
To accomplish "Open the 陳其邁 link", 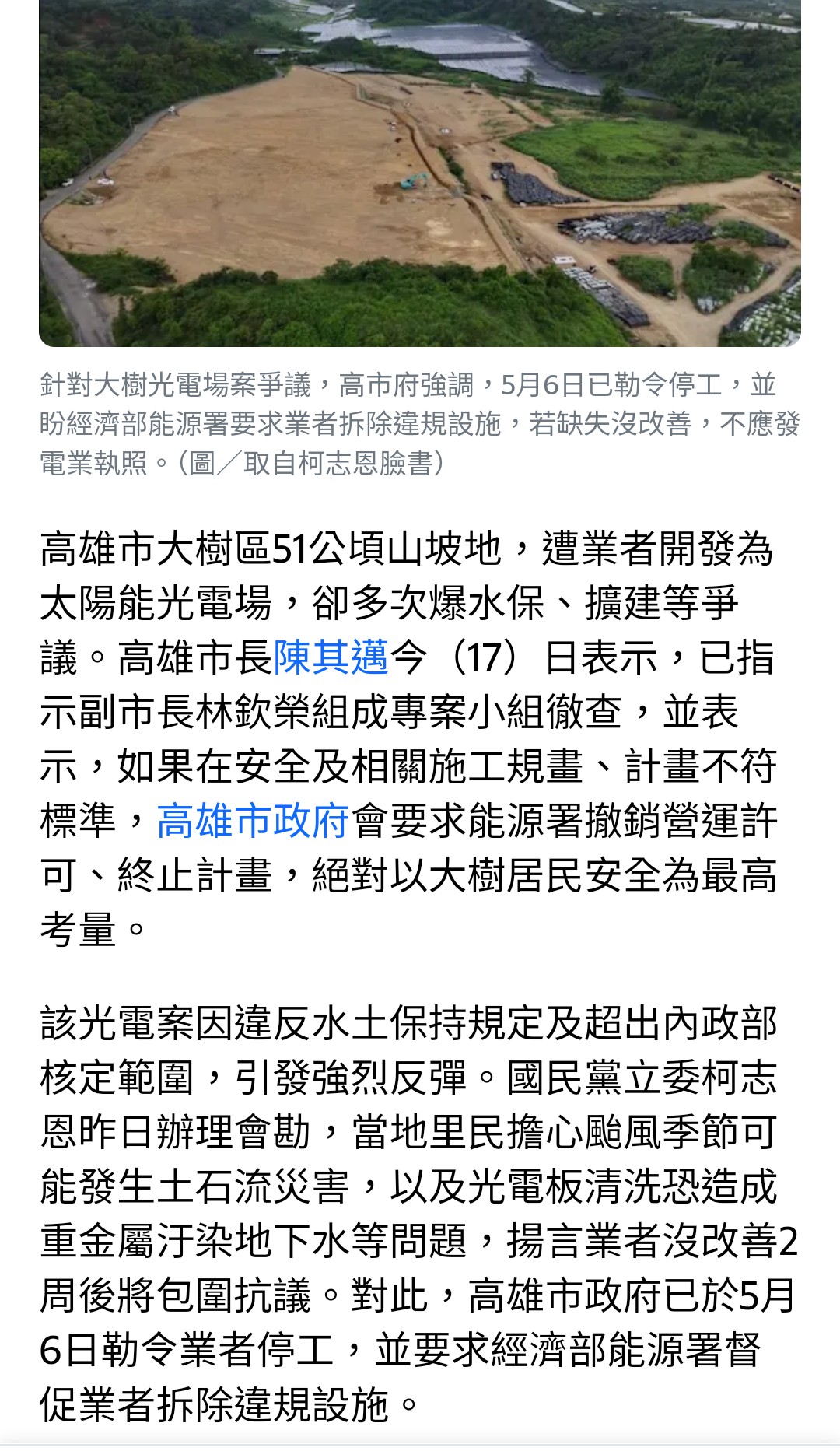I will 331,657.
